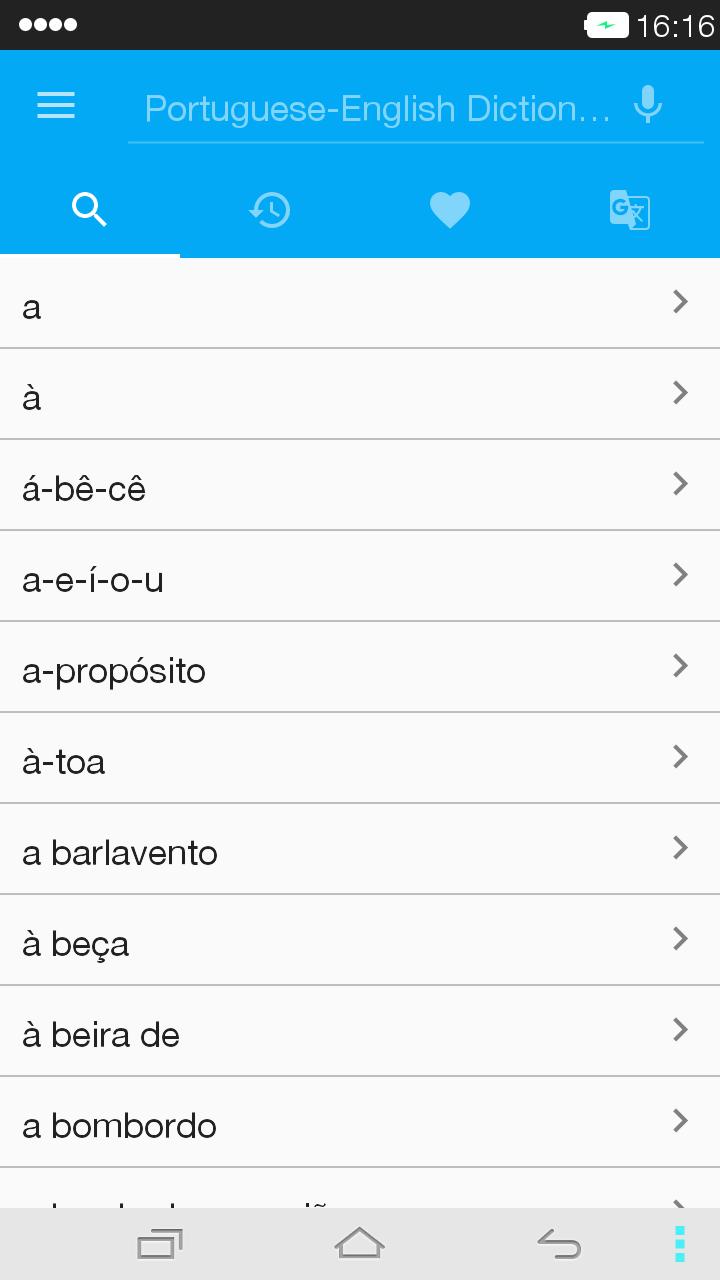Image resolution: width=720 pixels, height=1280 pixels.
Task: Tap the microphone for voice search
Action: coord(647,103)
